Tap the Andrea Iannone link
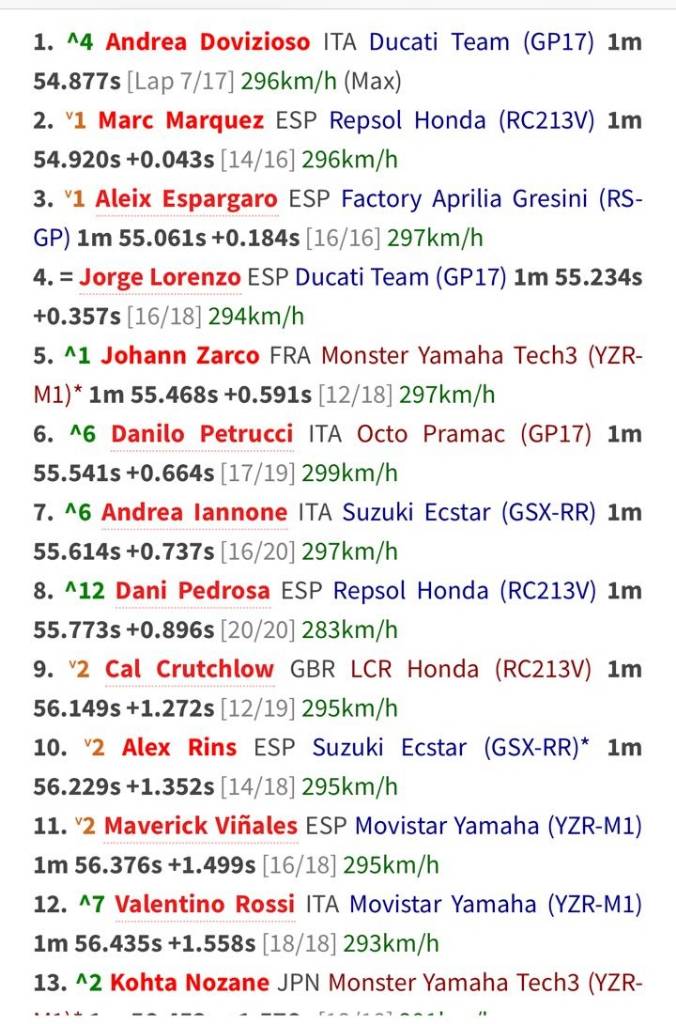676x1024 pixels. (194, 512)
